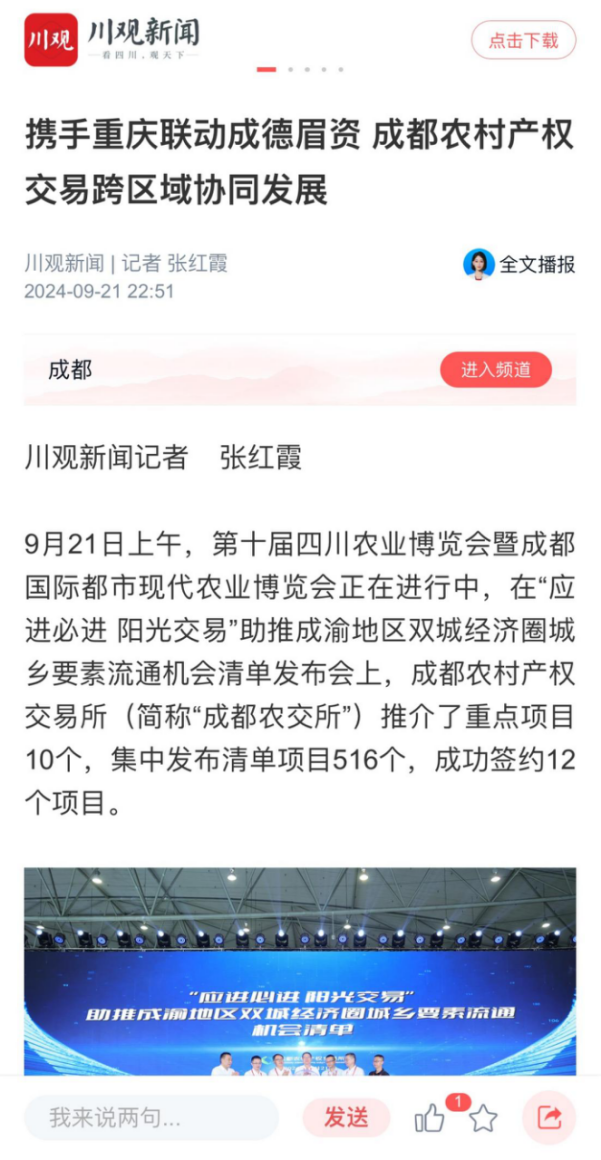Tap the 发送 send button
Image resolution: width=601 pixels, height=1160 pixels.
point(346,1117)
